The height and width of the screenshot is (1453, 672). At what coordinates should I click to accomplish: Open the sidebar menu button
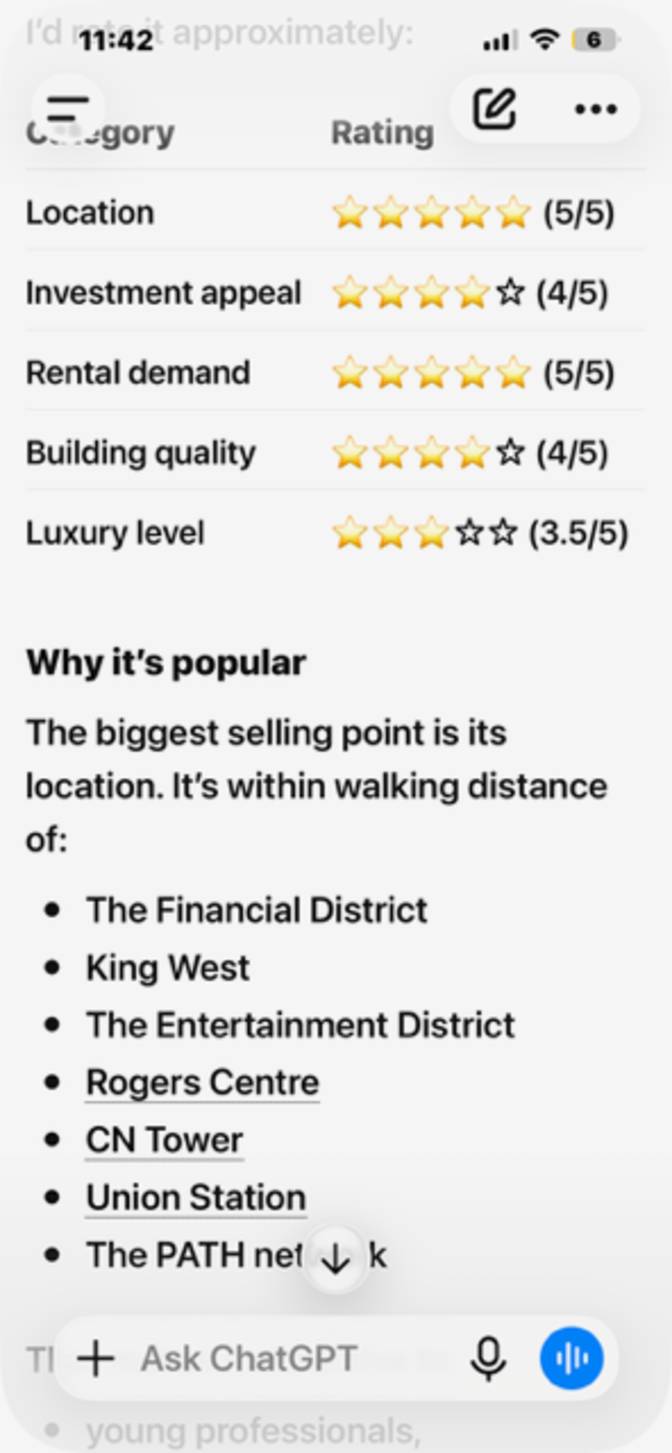[x=67, y=108]
